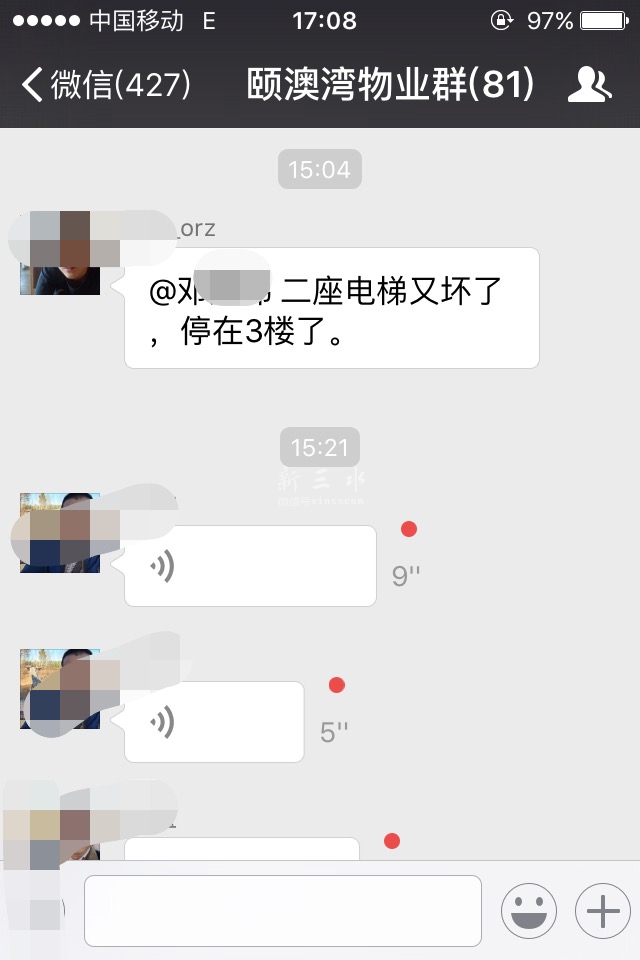Open the text message about 二座电梯又坏了
640x960 pixels.
coord(331,308)
